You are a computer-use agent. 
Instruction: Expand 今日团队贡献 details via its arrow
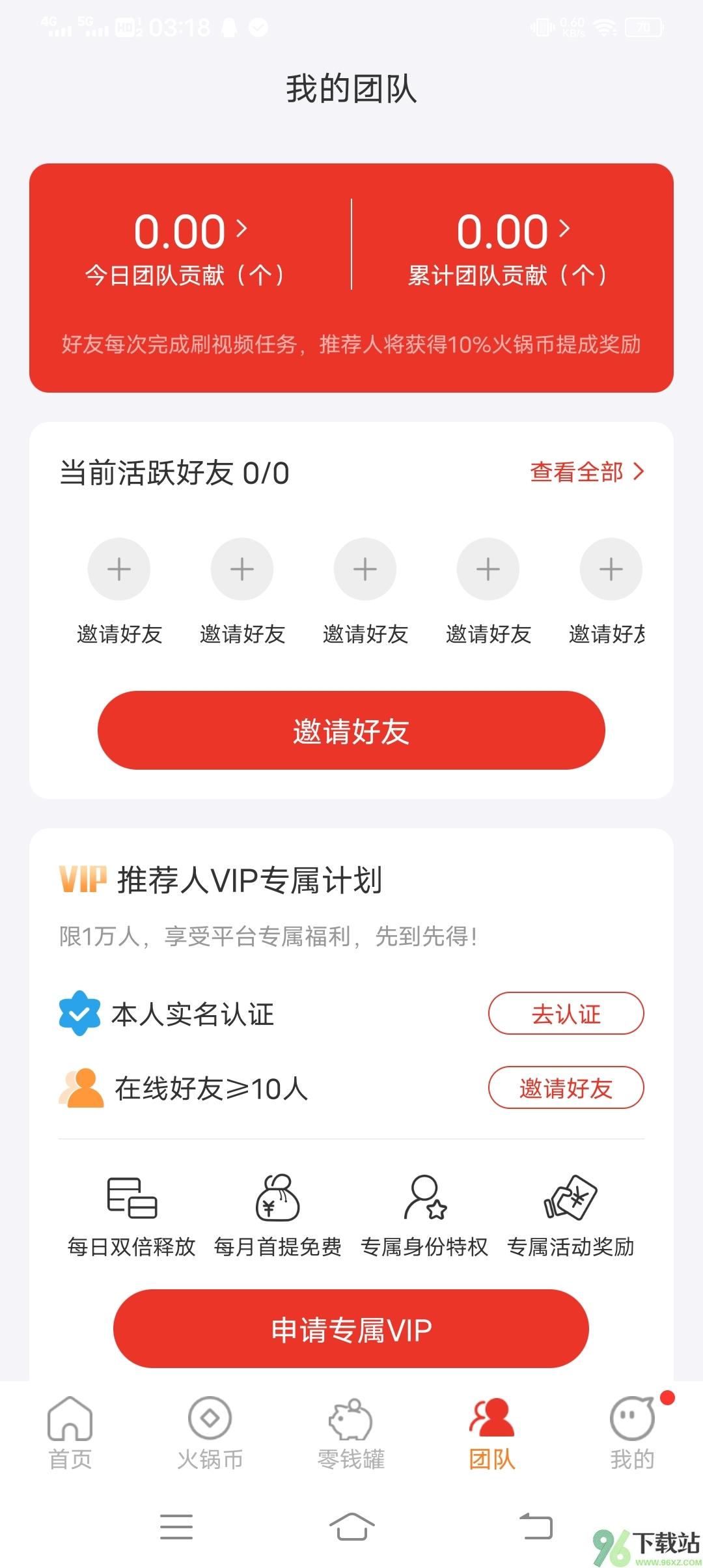pyautogui.click(x=241, y=229)
